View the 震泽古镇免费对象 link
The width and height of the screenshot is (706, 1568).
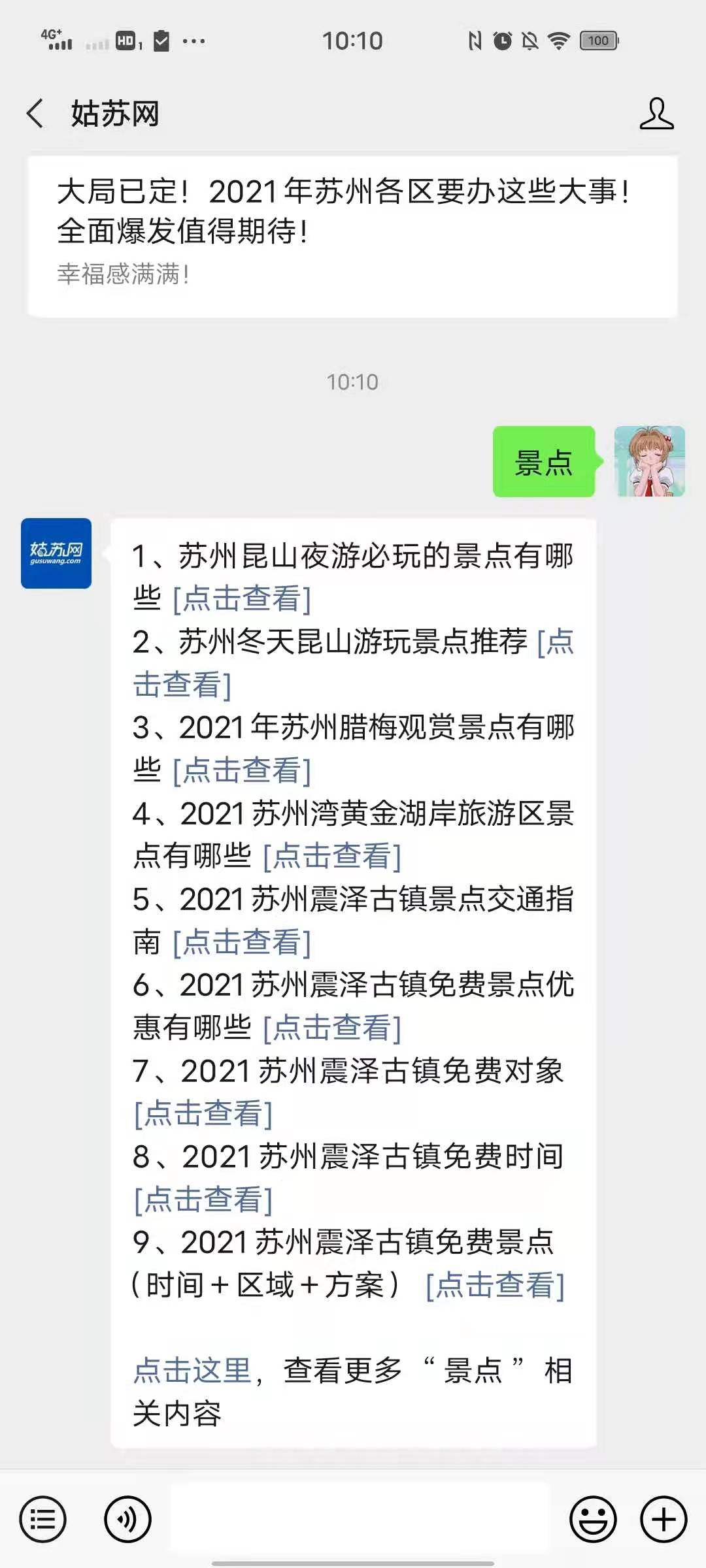tap(203, 1113)
